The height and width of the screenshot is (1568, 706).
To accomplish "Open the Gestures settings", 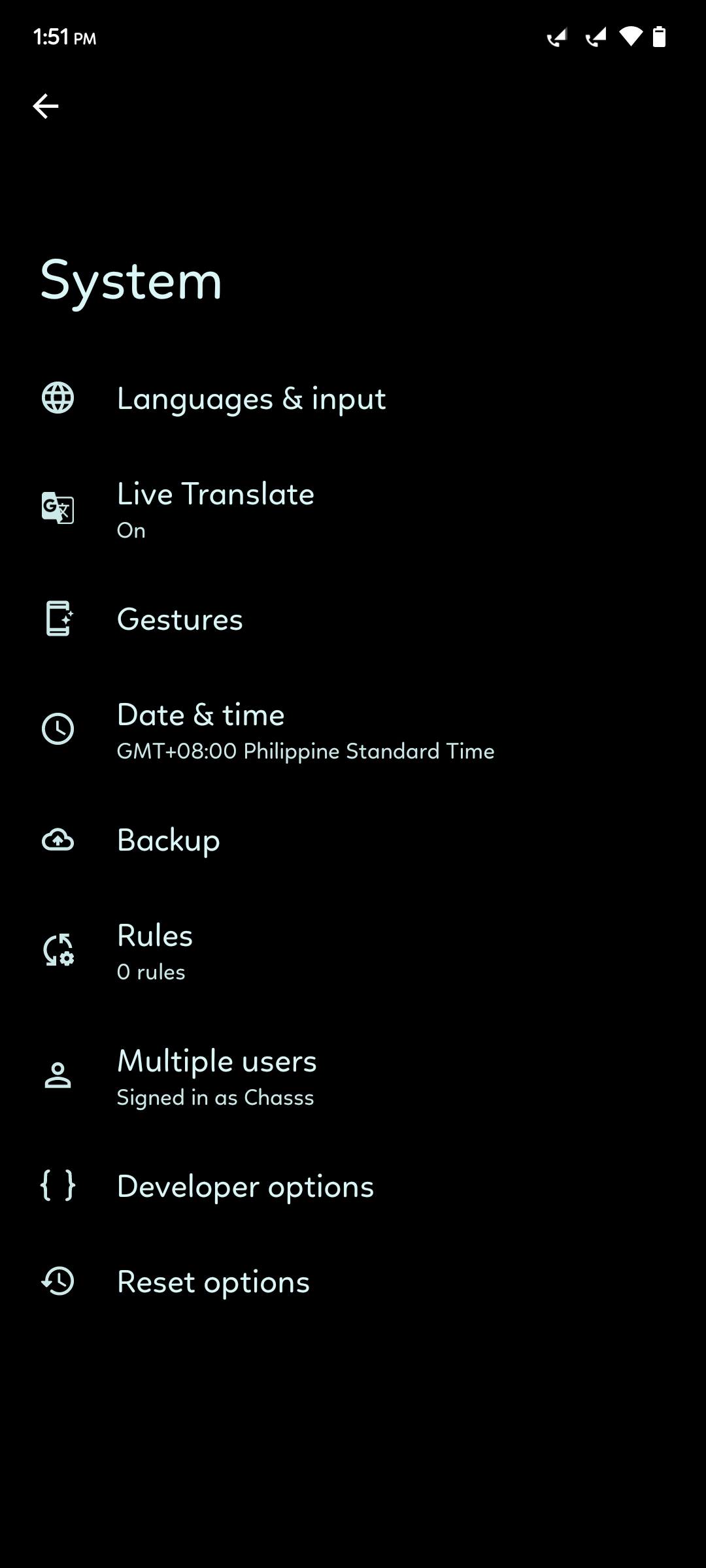I will coord(180,619).
